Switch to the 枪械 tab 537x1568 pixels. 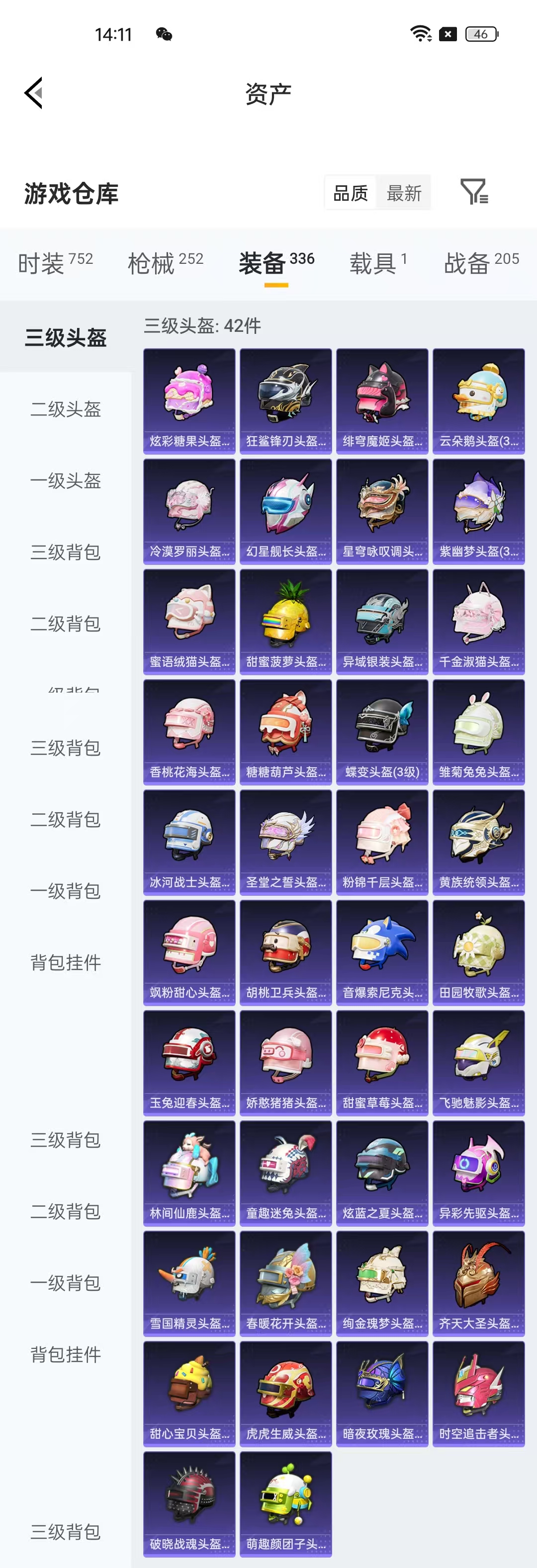[x=165, y=263]
